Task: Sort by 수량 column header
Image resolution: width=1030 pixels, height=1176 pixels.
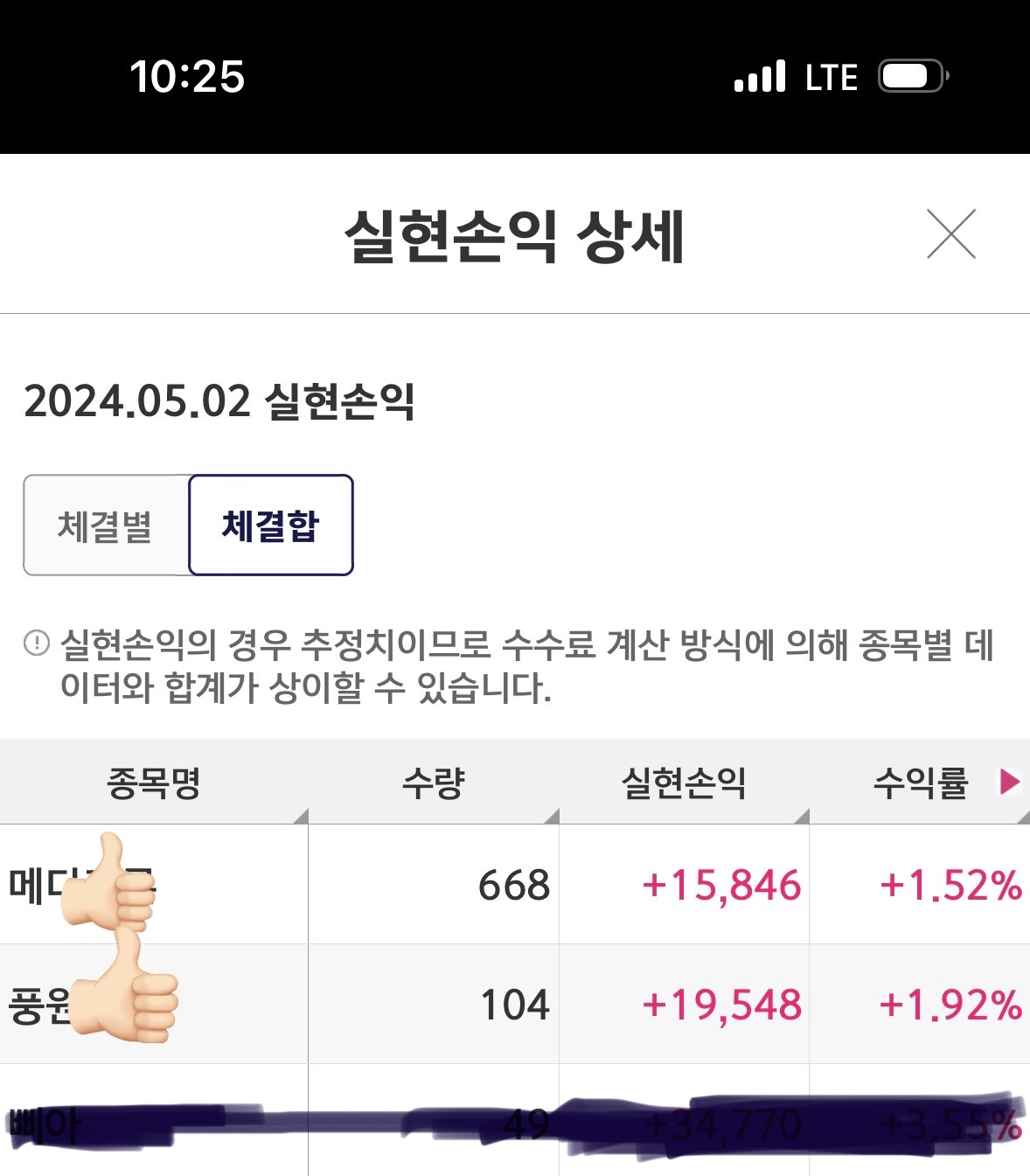Action: 434,783
